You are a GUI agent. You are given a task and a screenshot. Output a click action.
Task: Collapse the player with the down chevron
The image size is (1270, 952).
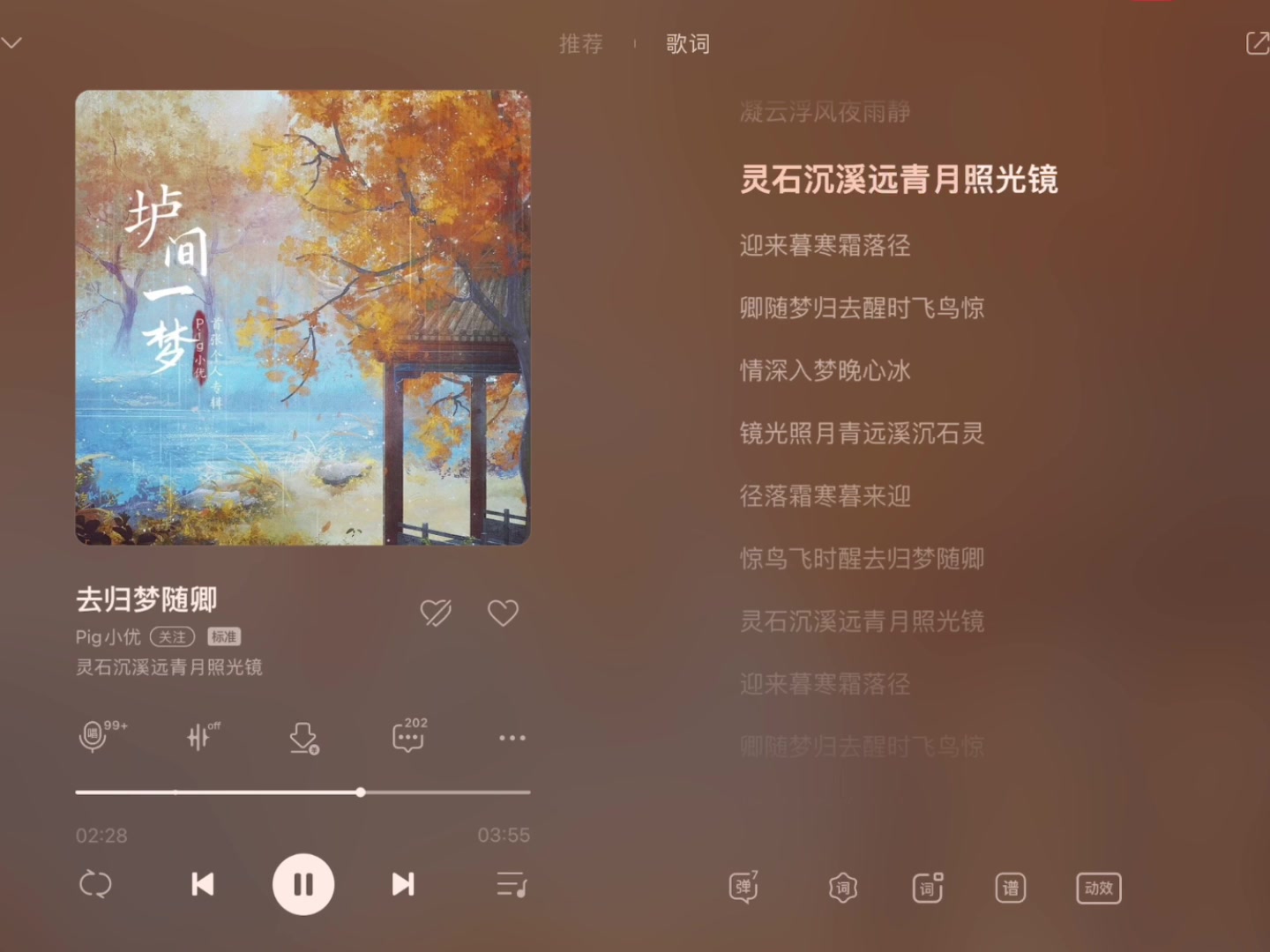[12, 42]
